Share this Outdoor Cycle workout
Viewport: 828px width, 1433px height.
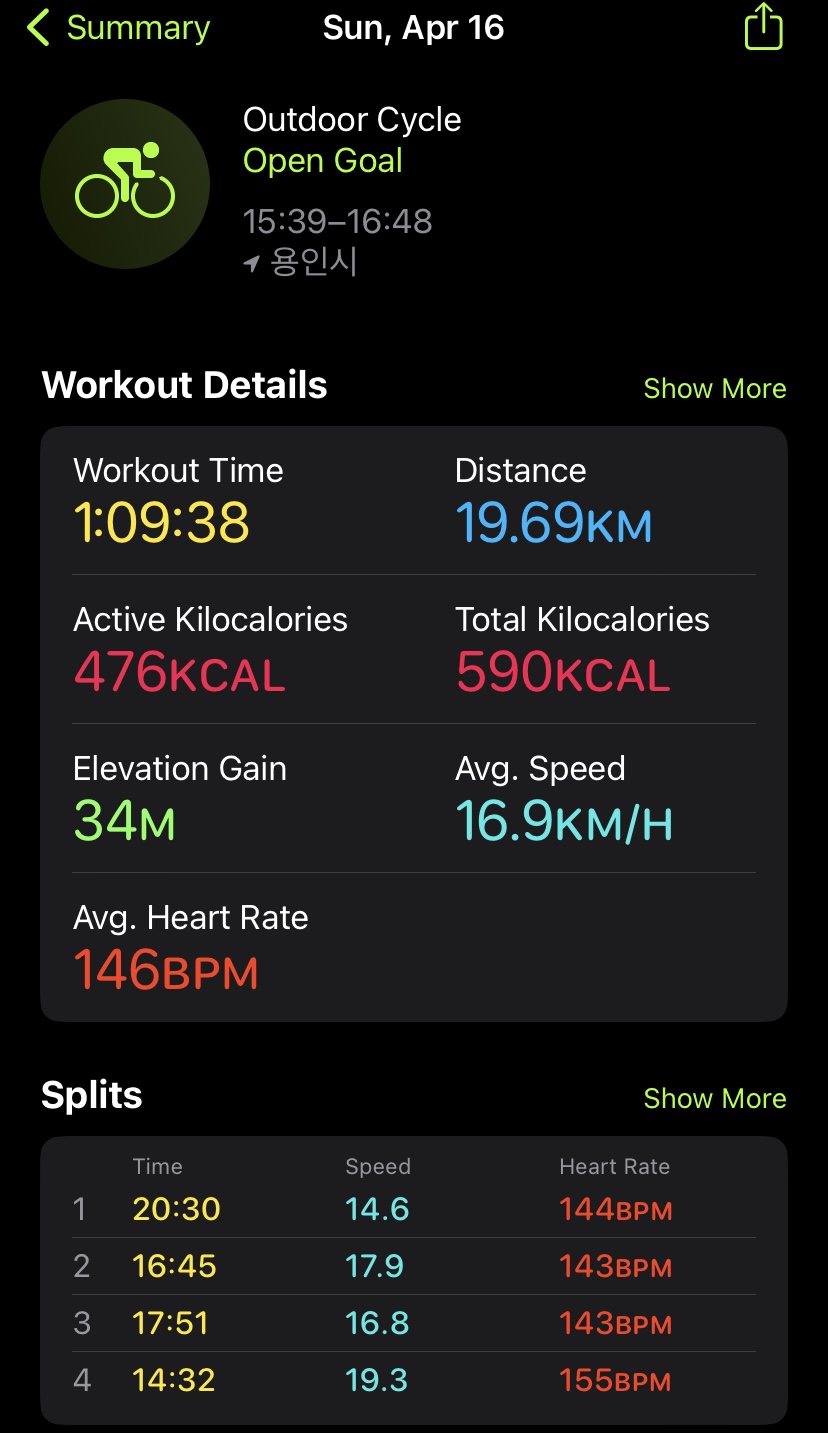763,27
